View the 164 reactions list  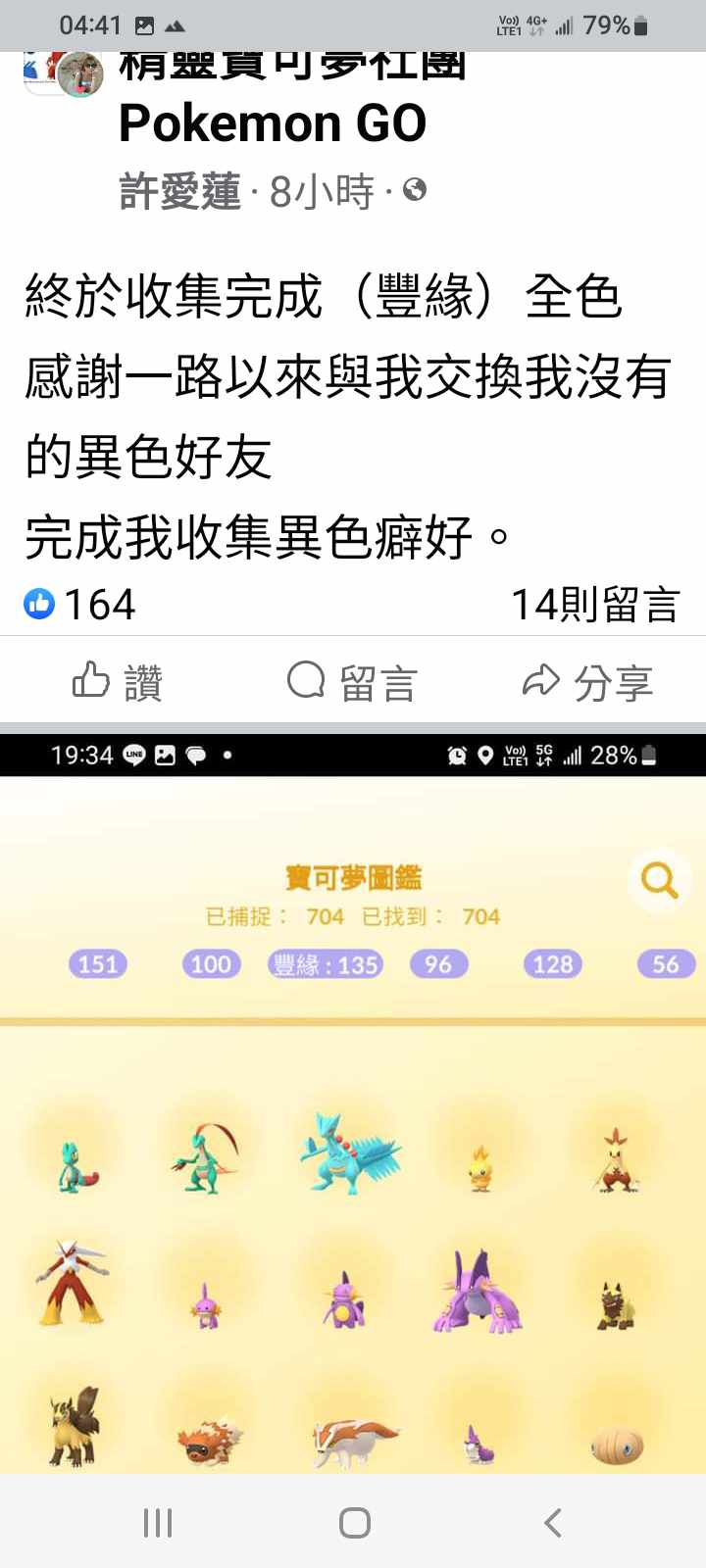(80, 605)
